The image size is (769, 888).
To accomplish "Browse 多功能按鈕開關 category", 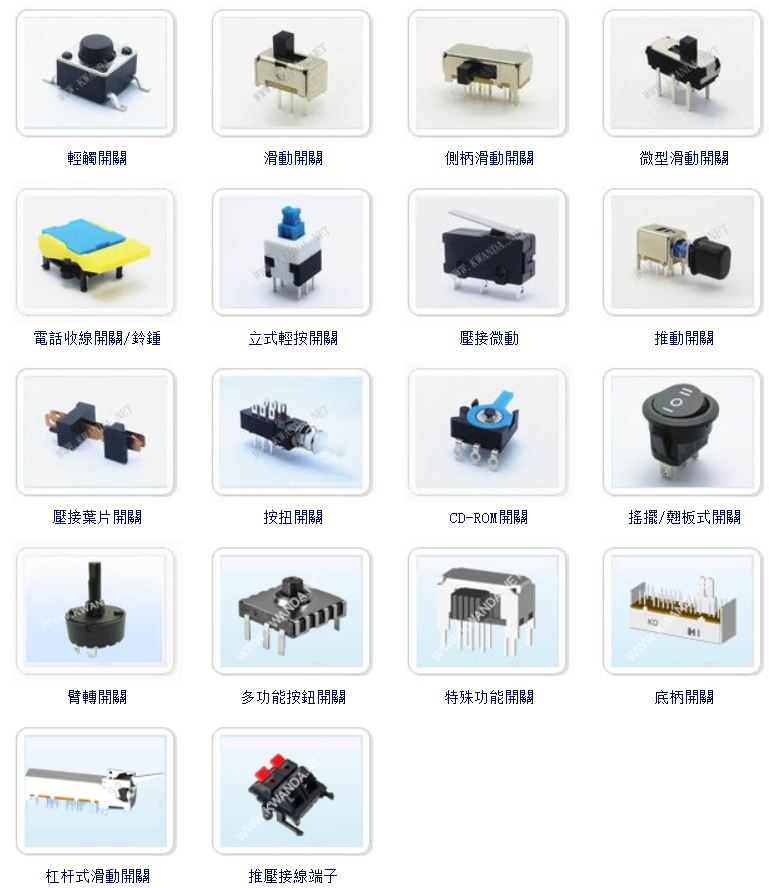I will click(x=292, y=611).
